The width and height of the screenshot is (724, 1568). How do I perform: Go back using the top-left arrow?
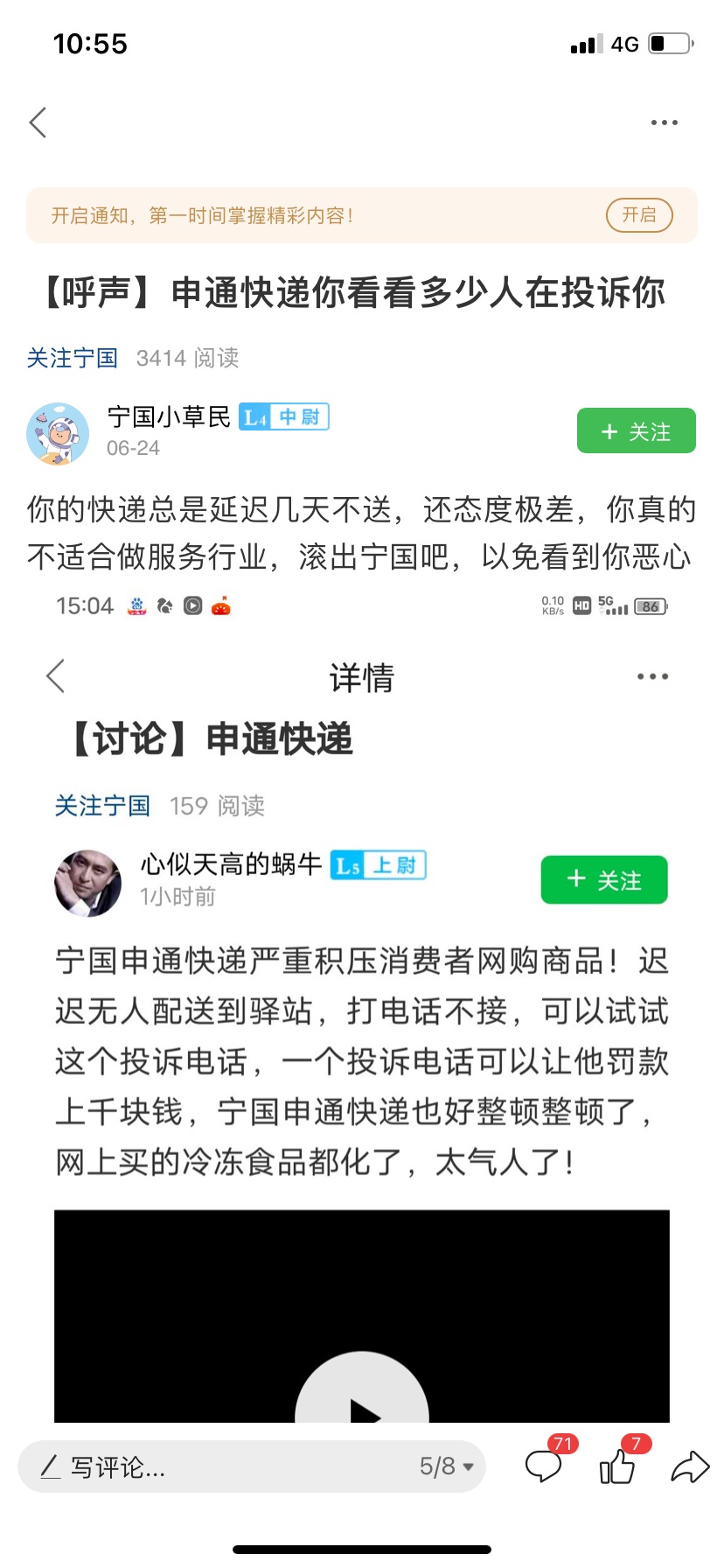[x=38, y=122]
